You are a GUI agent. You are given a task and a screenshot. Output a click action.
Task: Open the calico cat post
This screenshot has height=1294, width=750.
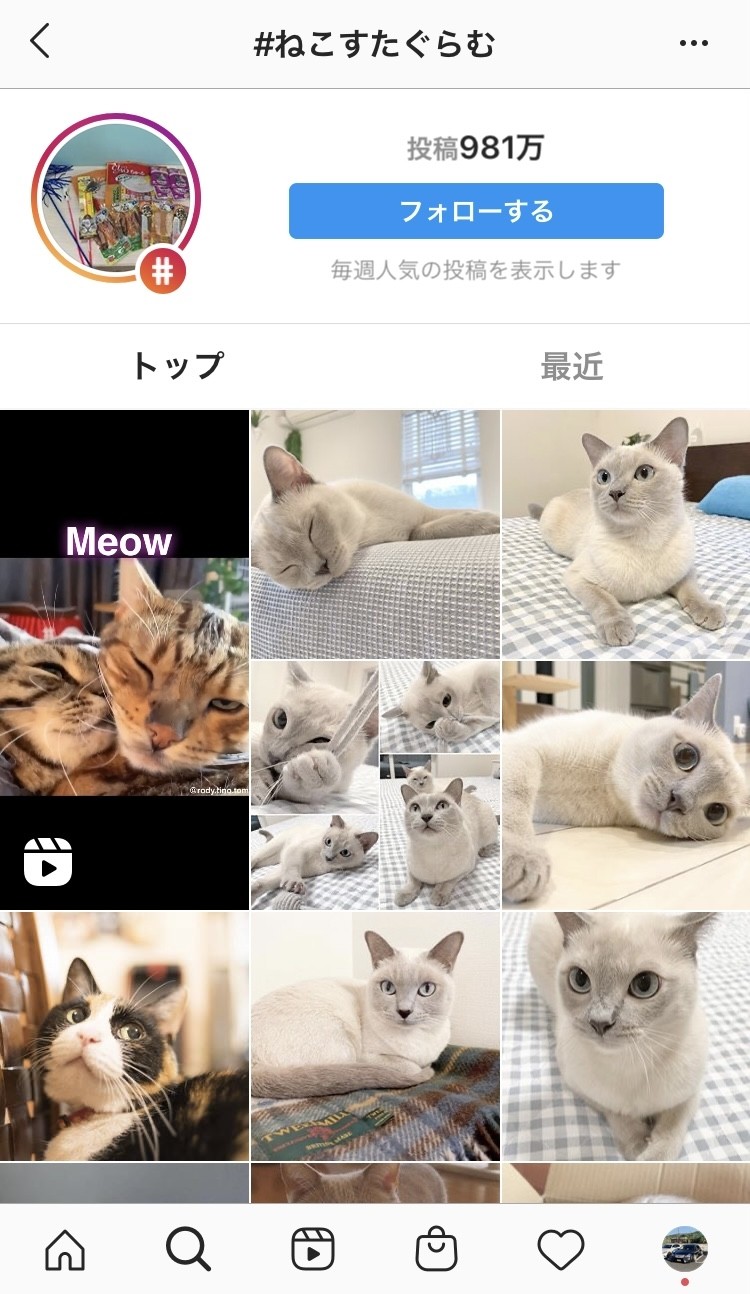(124, 1036)
